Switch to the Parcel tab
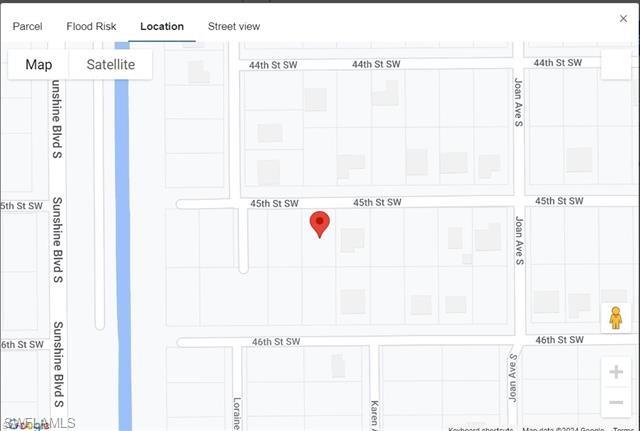 click(27, 26)
